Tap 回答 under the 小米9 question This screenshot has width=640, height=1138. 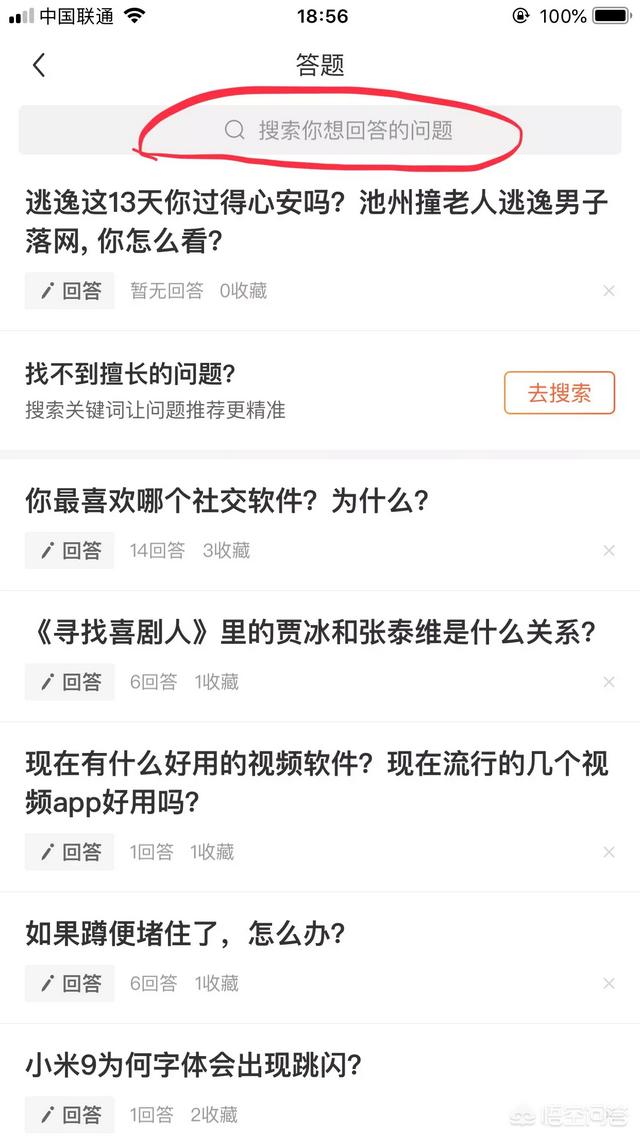point(70,1114)
